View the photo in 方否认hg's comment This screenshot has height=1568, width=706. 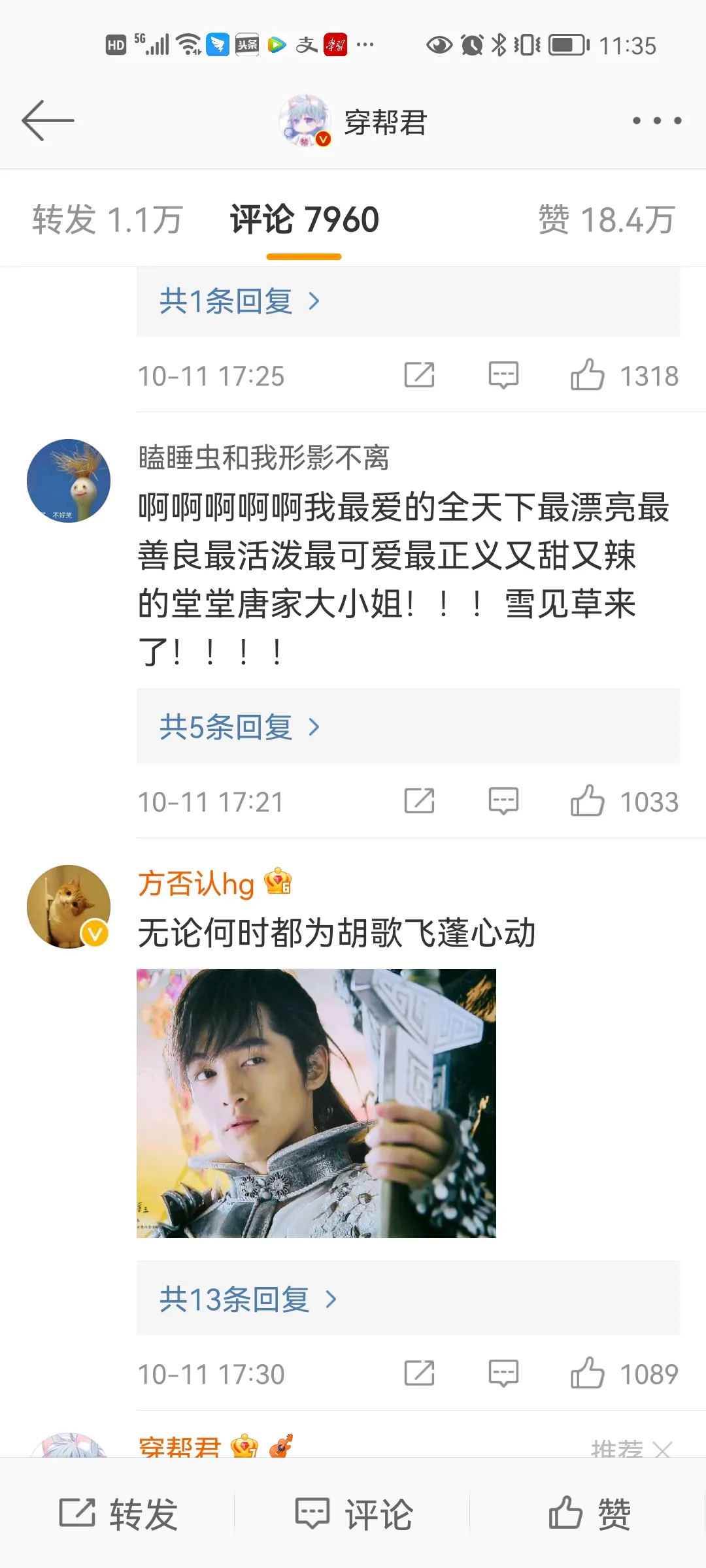coord(316,1103)
